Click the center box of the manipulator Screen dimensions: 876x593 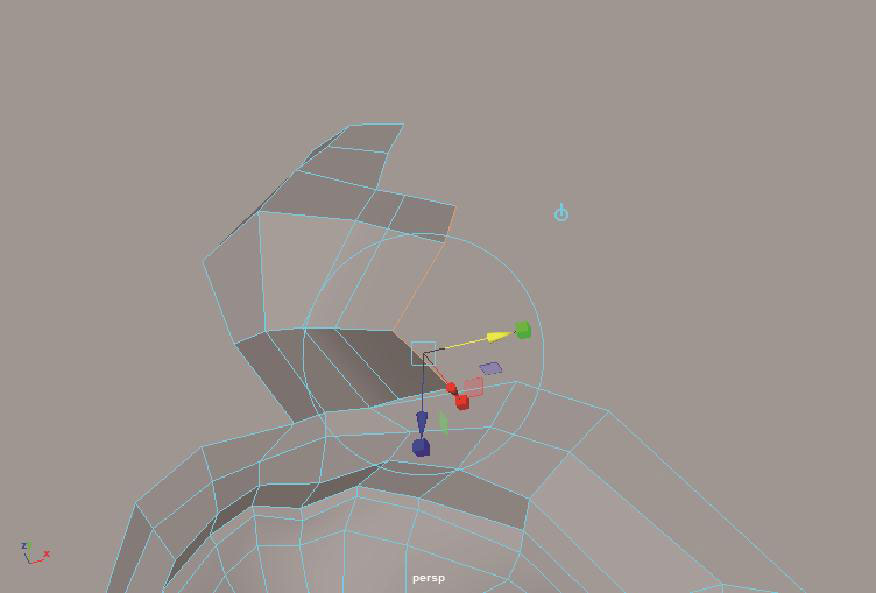pyautogui.click(x=423, y=353)
